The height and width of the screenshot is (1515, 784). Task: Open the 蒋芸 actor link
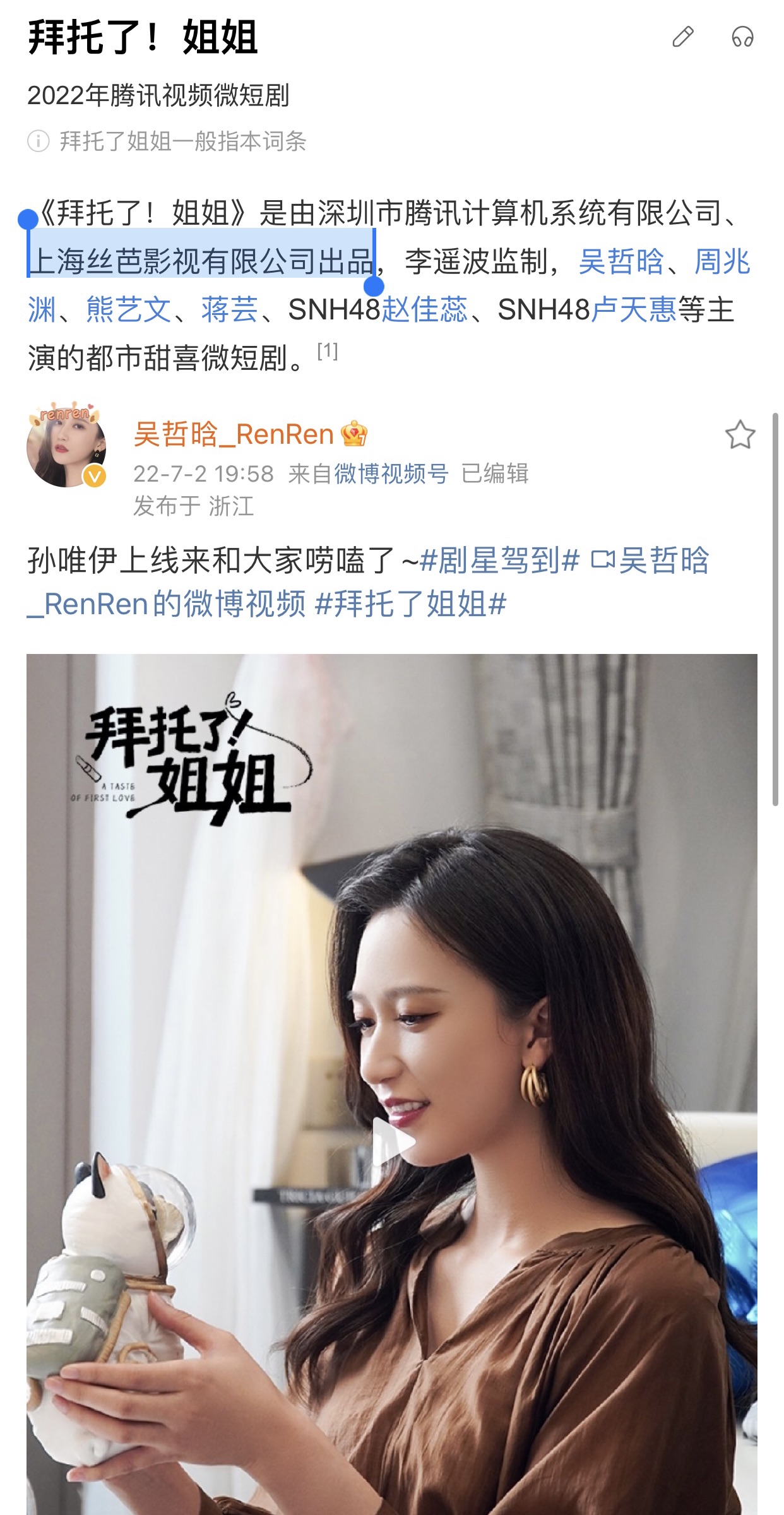click(x=230, y=310)
